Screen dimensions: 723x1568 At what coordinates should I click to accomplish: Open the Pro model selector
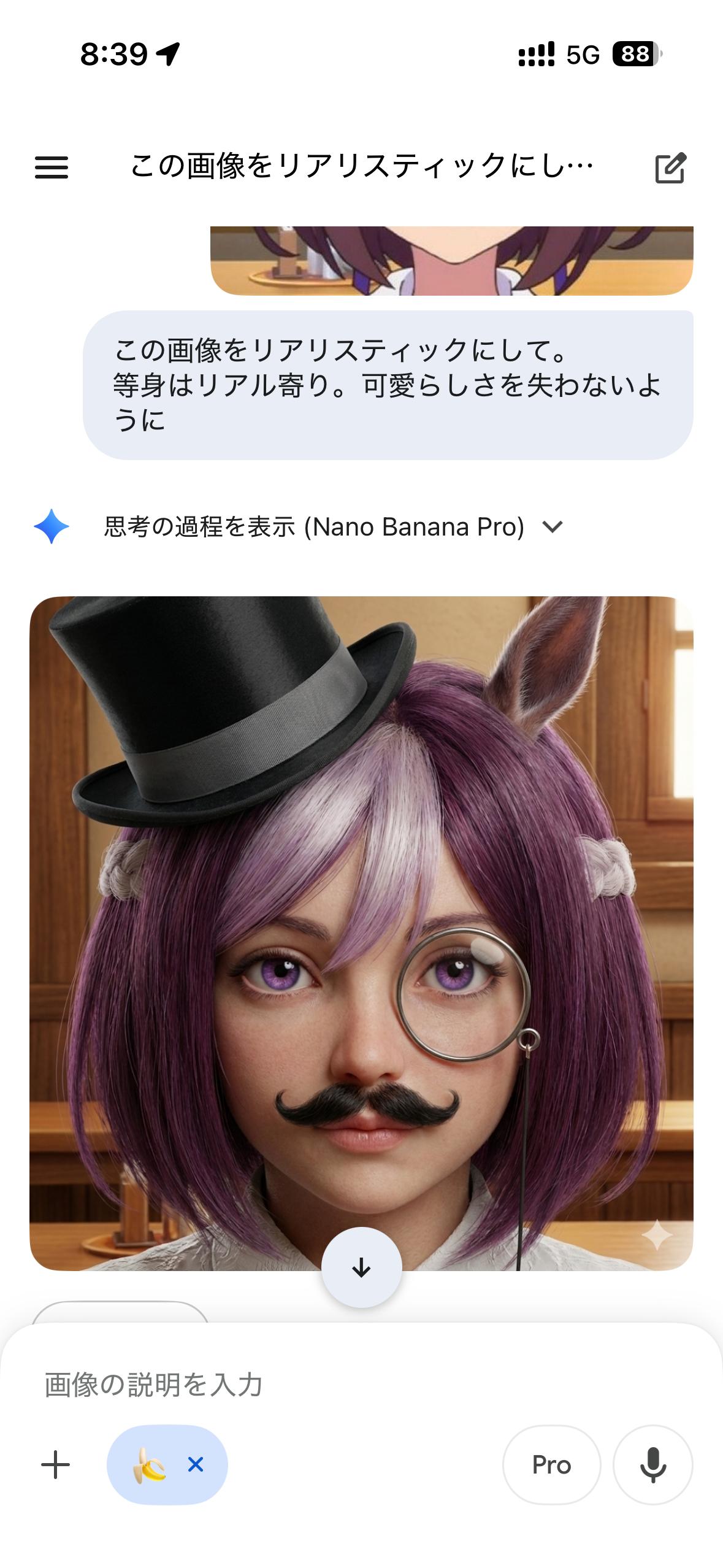[x=551, y=1464]
